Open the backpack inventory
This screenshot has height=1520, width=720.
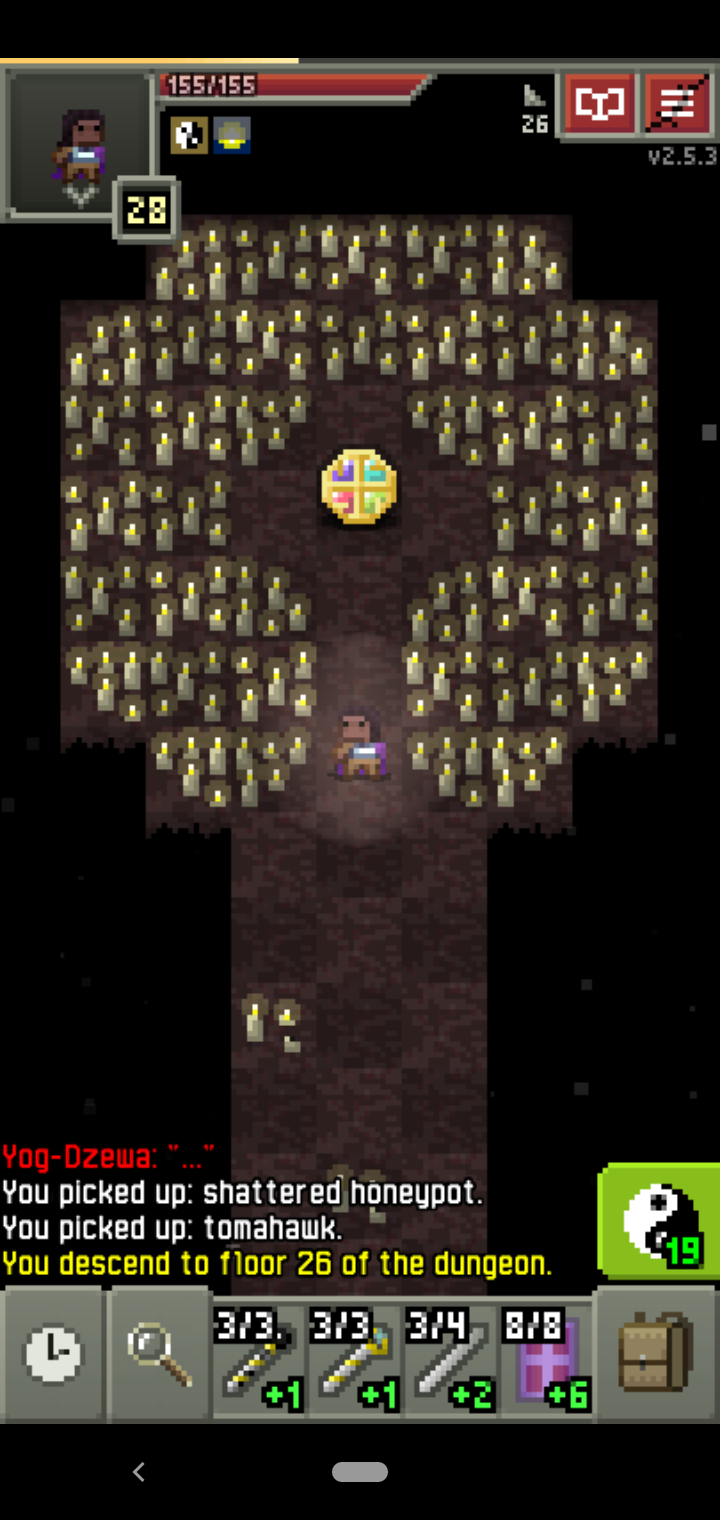655,1355
